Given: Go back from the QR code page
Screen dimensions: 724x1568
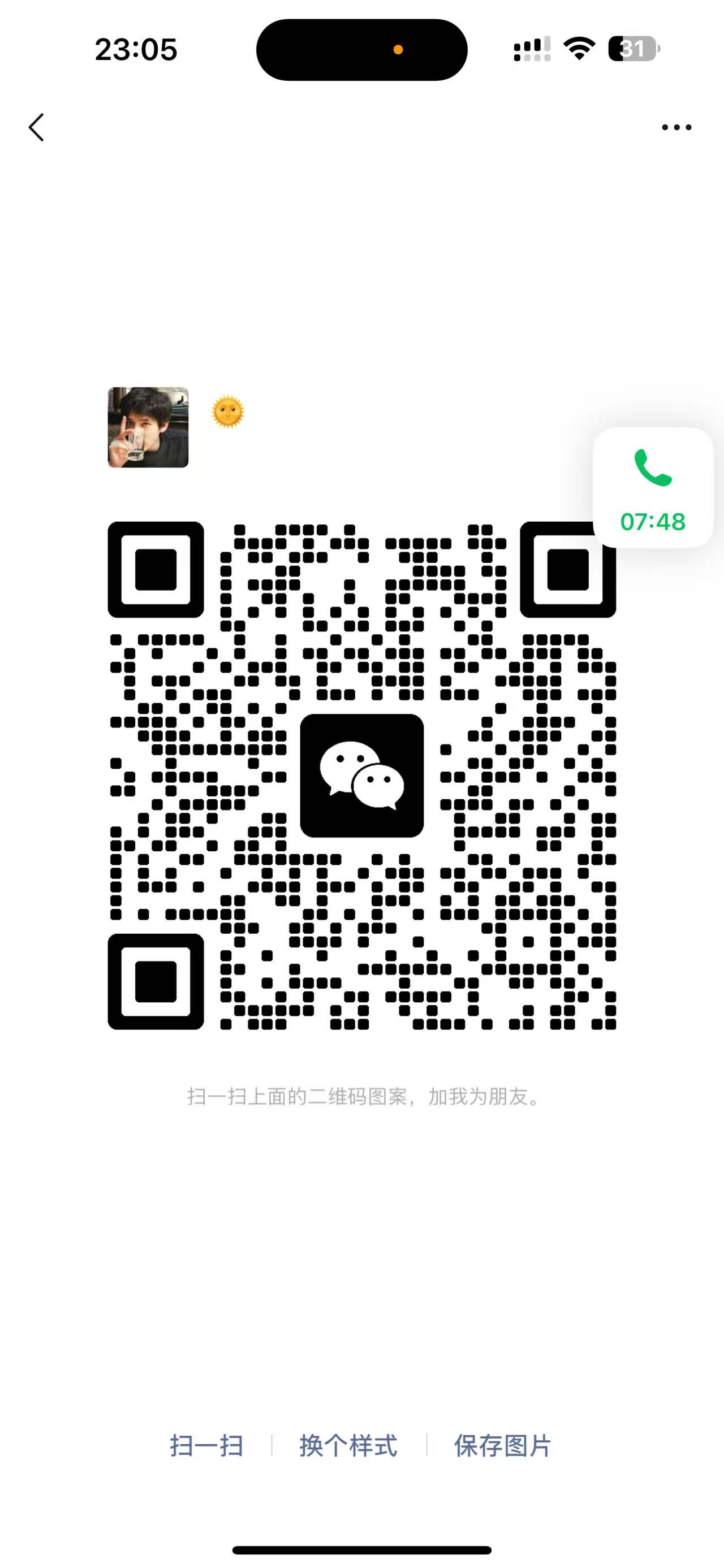Looking at the screenshot, I should click(37, 127).
